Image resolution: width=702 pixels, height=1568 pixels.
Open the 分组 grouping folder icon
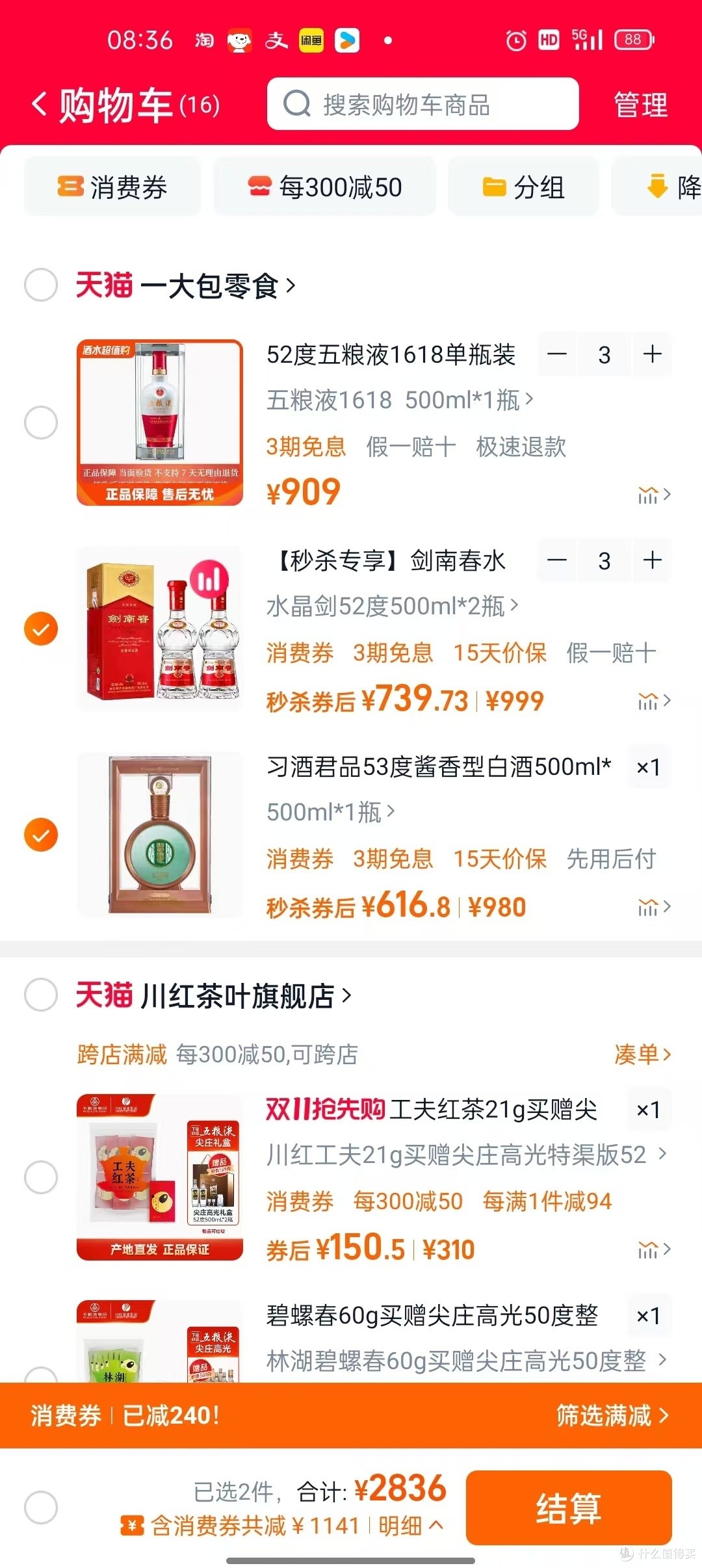(492, 187)
